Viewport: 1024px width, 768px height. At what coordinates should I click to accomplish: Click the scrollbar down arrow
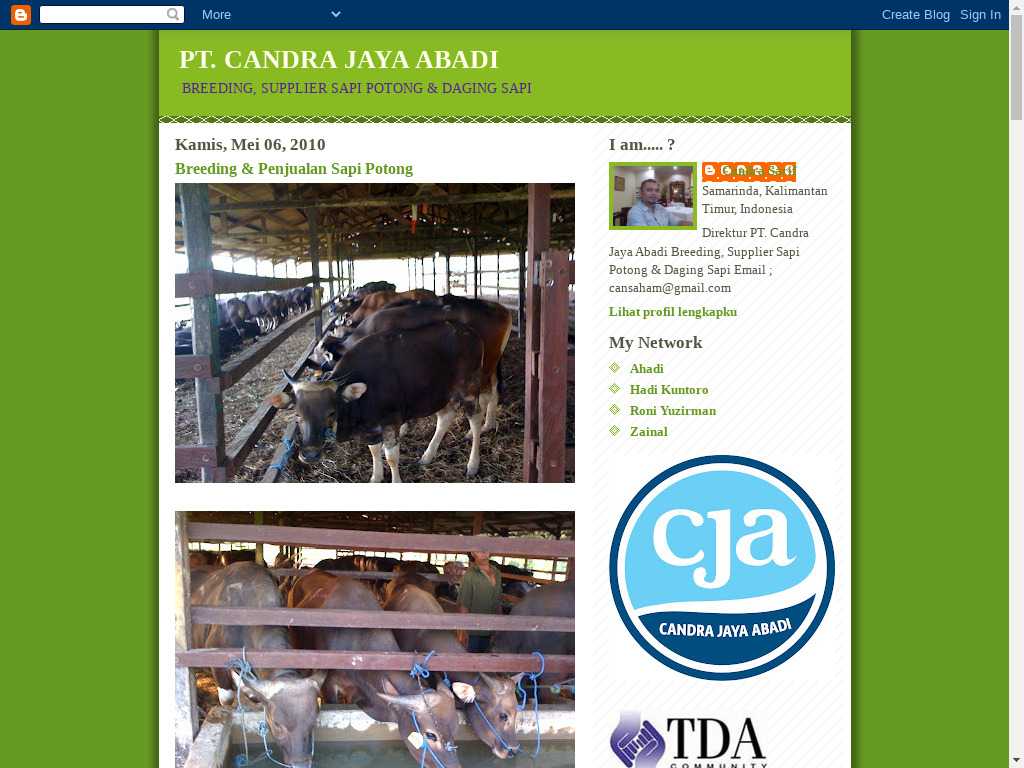1016,759
